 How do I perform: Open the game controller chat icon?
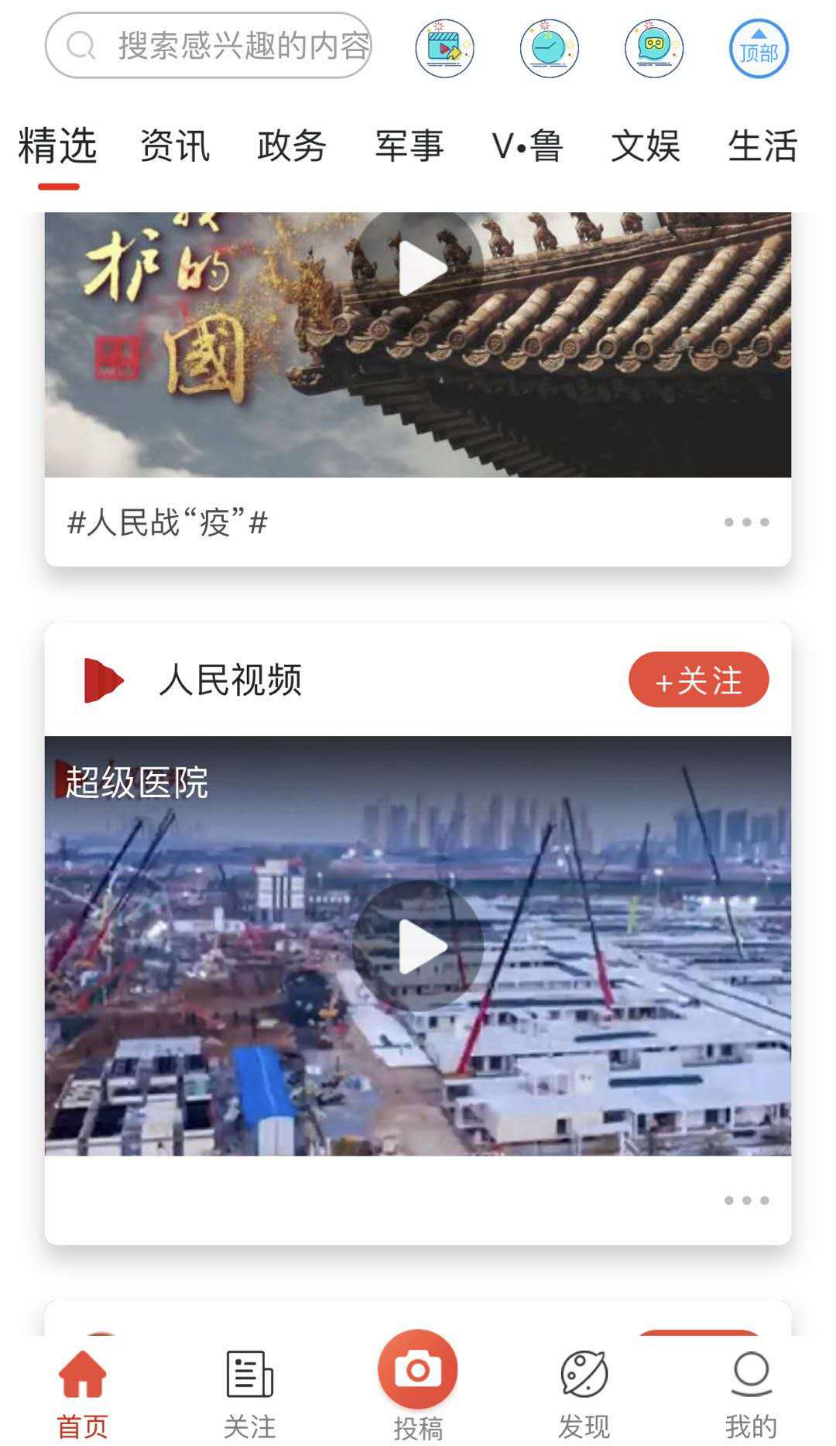coord(654,48)
